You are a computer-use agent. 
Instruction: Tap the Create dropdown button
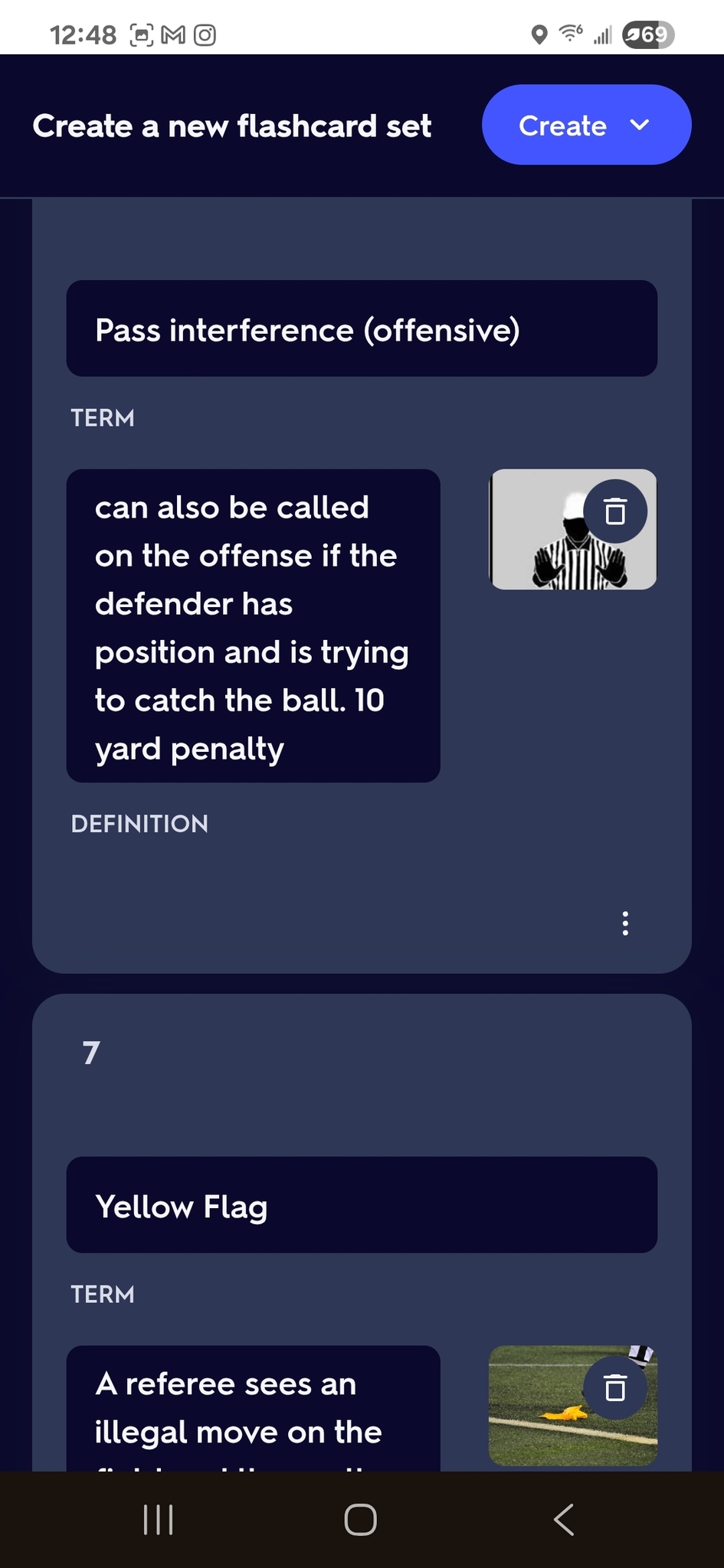pos(586,126)
